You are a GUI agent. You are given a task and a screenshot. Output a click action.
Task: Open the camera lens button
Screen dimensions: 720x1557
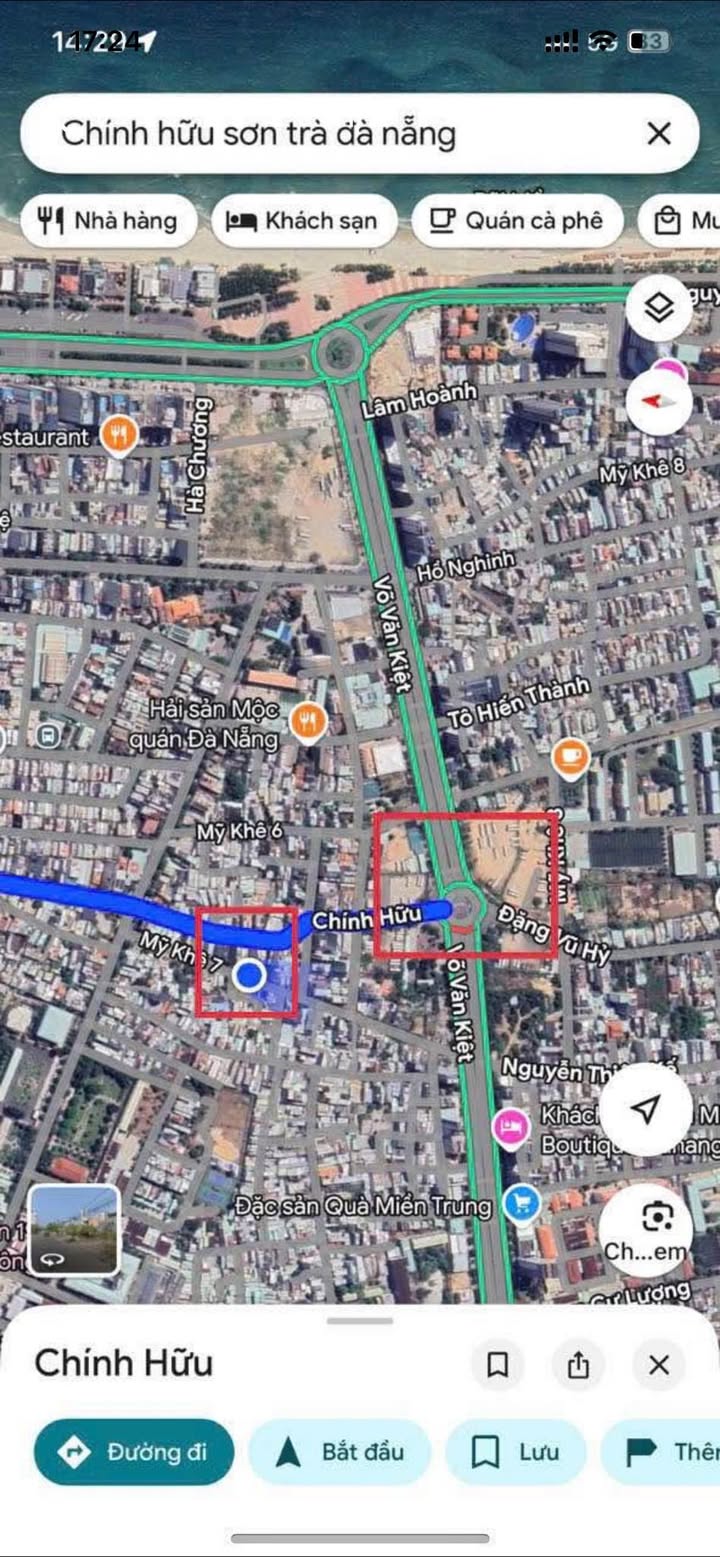(x=648, y=1229)
